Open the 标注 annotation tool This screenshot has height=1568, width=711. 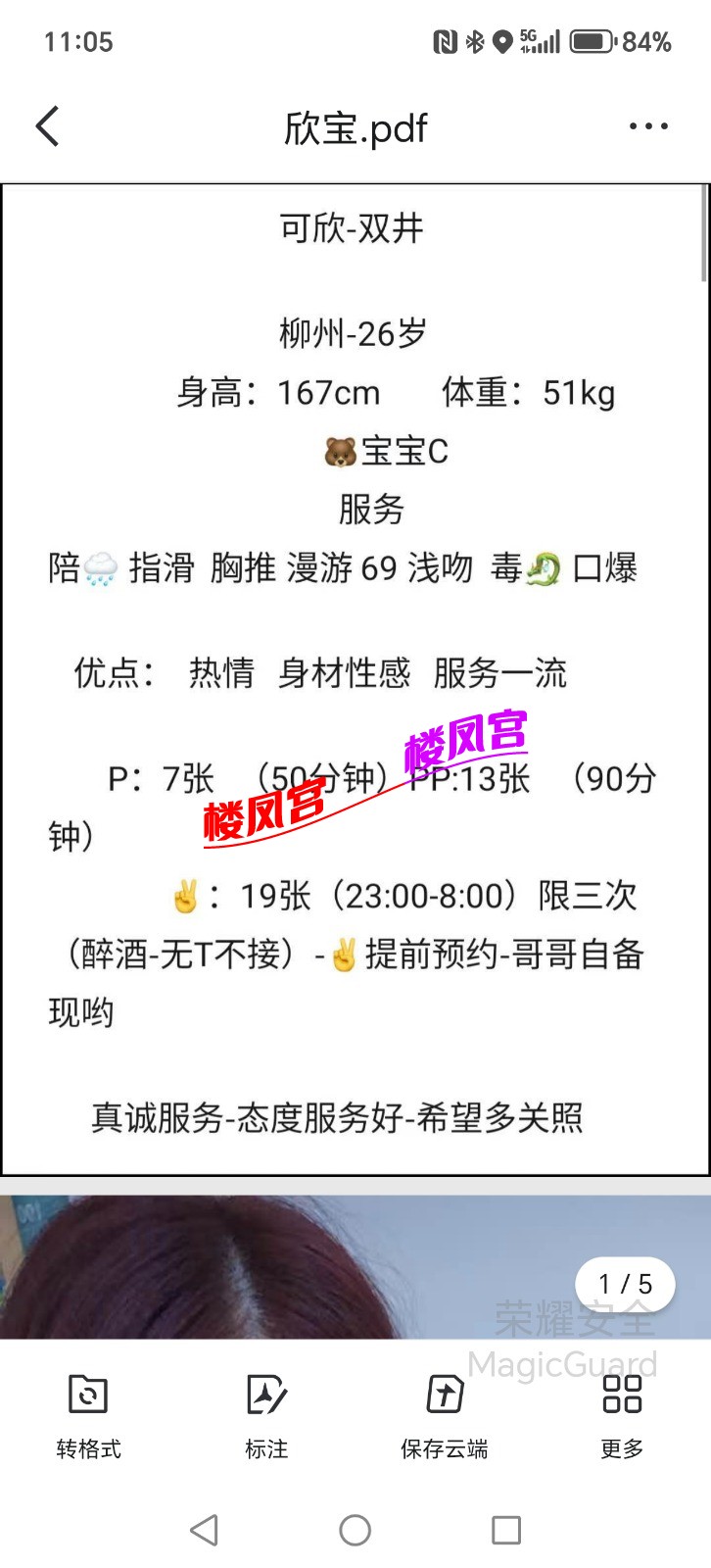click(266, 1413)
